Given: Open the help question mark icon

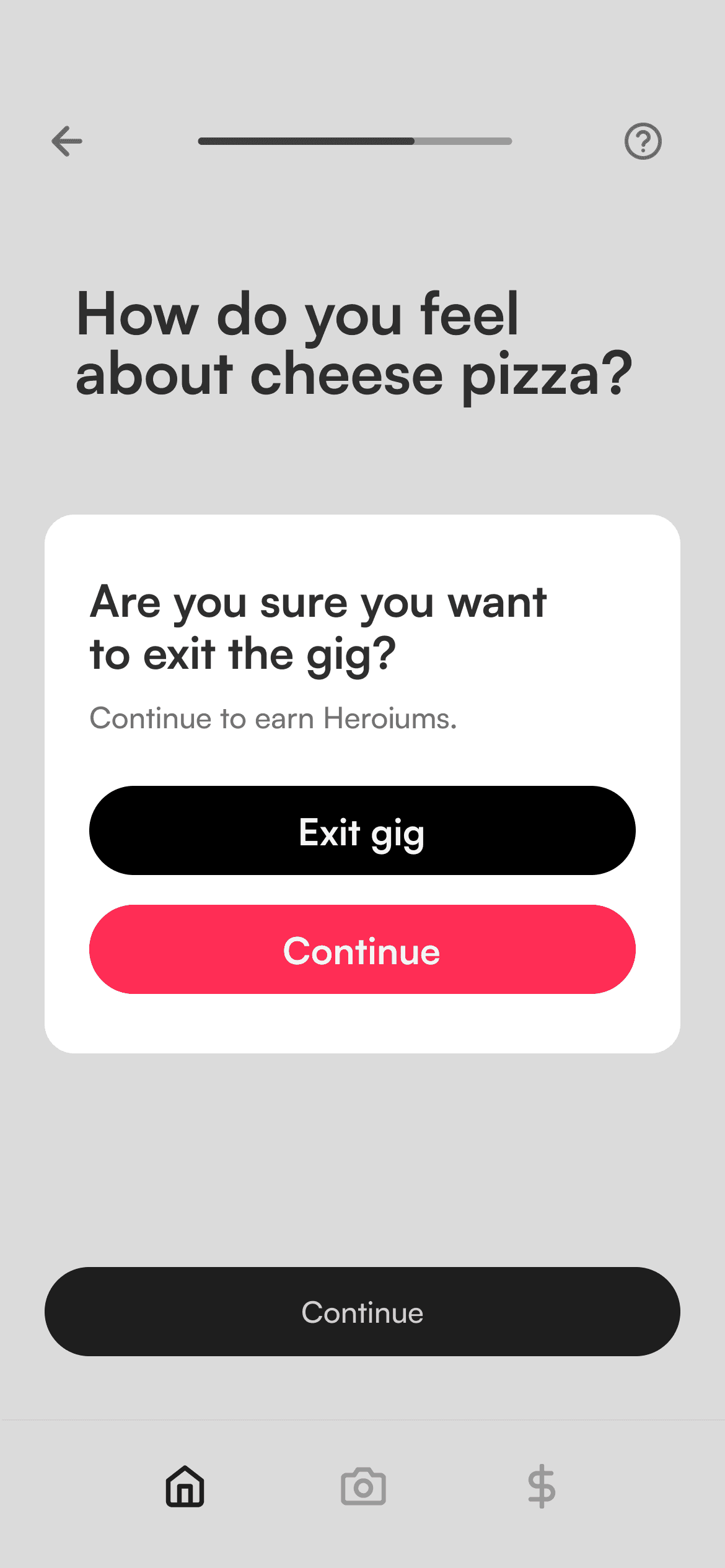Looking at the screenshot, I should 643,141.
